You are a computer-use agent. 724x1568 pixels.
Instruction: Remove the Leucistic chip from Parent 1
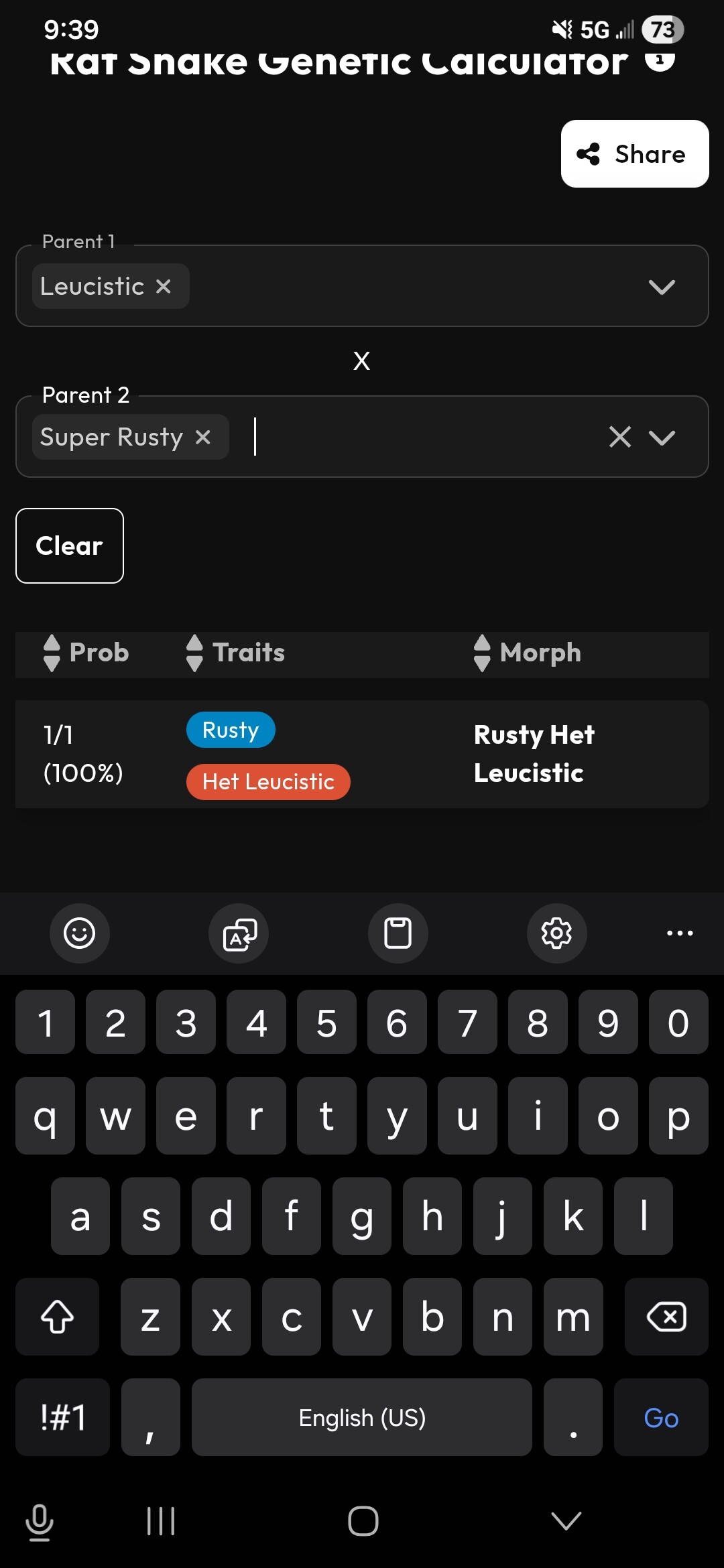coord(164,287)
